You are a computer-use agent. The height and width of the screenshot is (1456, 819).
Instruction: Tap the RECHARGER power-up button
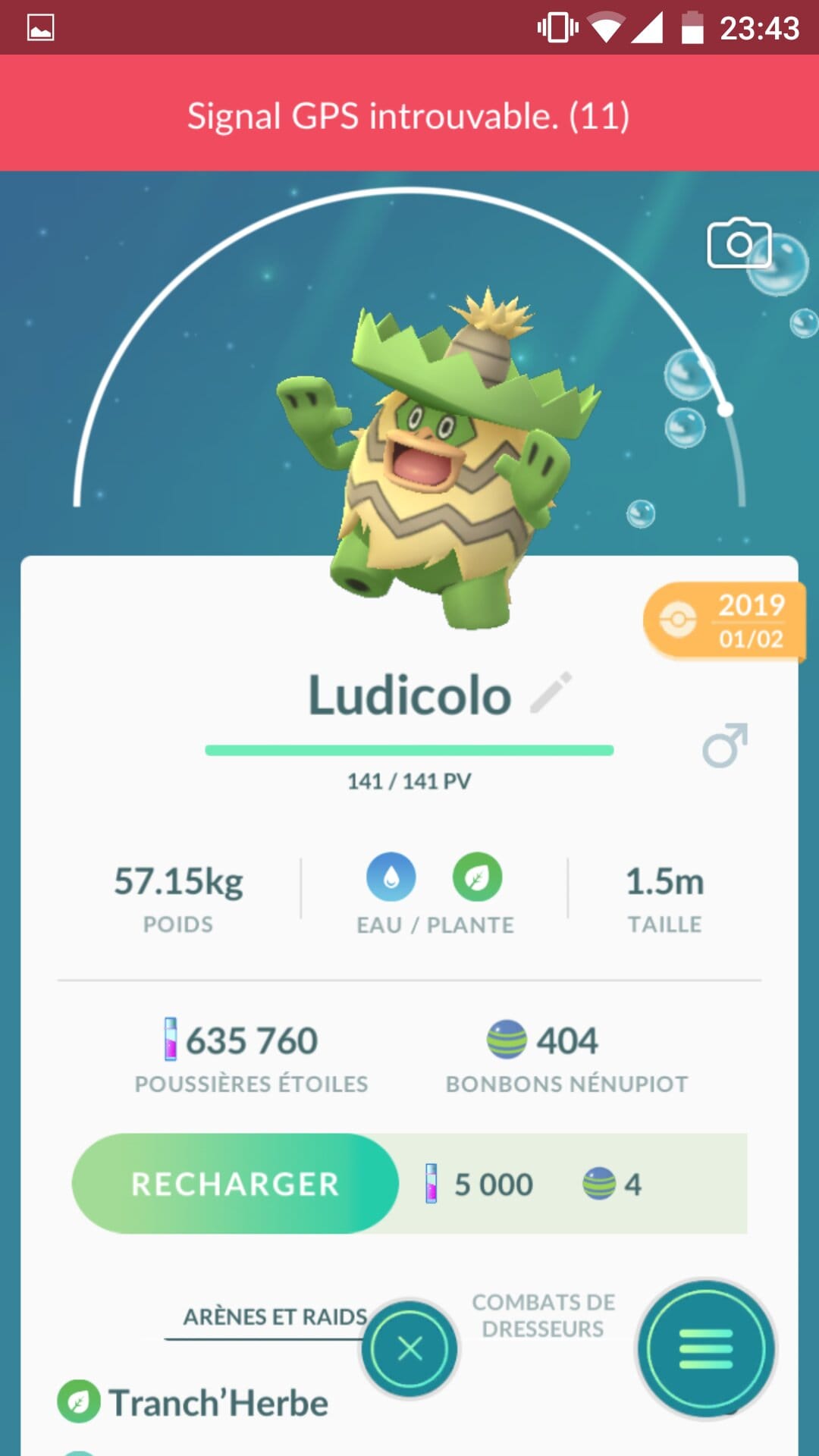(235, 1184)
